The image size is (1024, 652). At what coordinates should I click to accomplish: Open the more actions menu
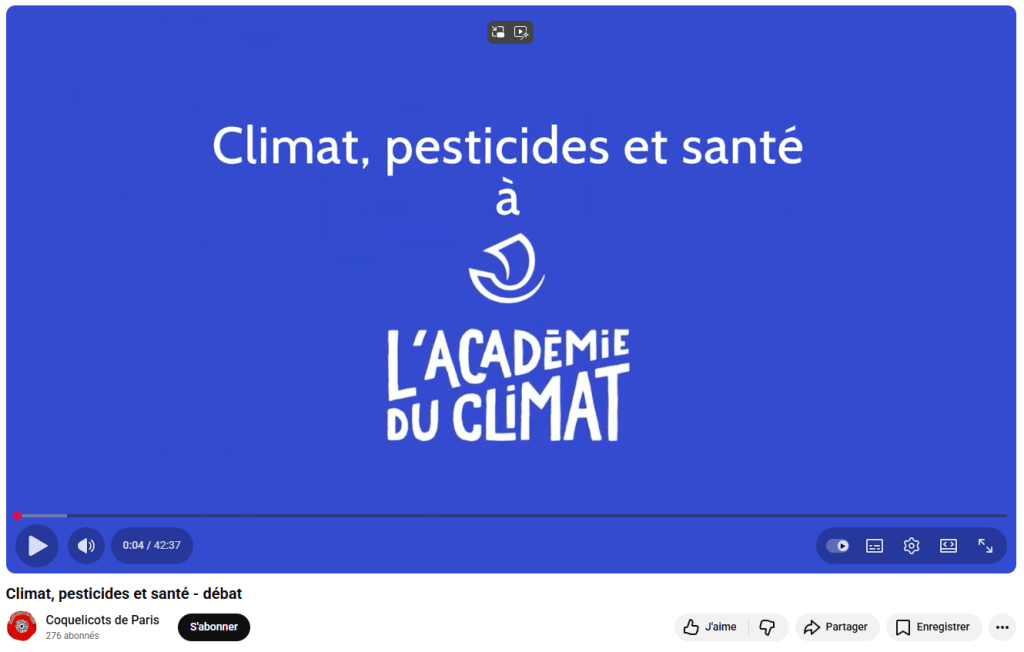coord(1002,627)
